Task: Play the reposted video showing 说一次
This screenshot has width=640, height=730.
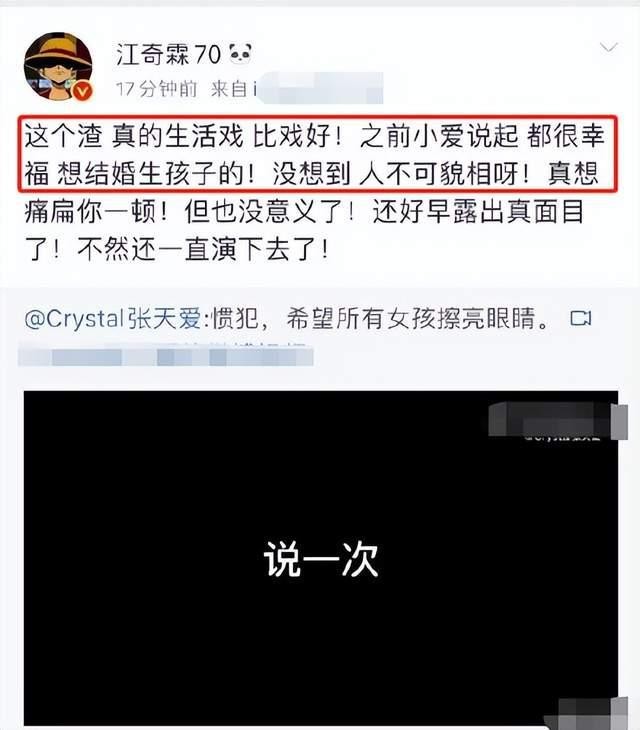Action: [321, 558]
